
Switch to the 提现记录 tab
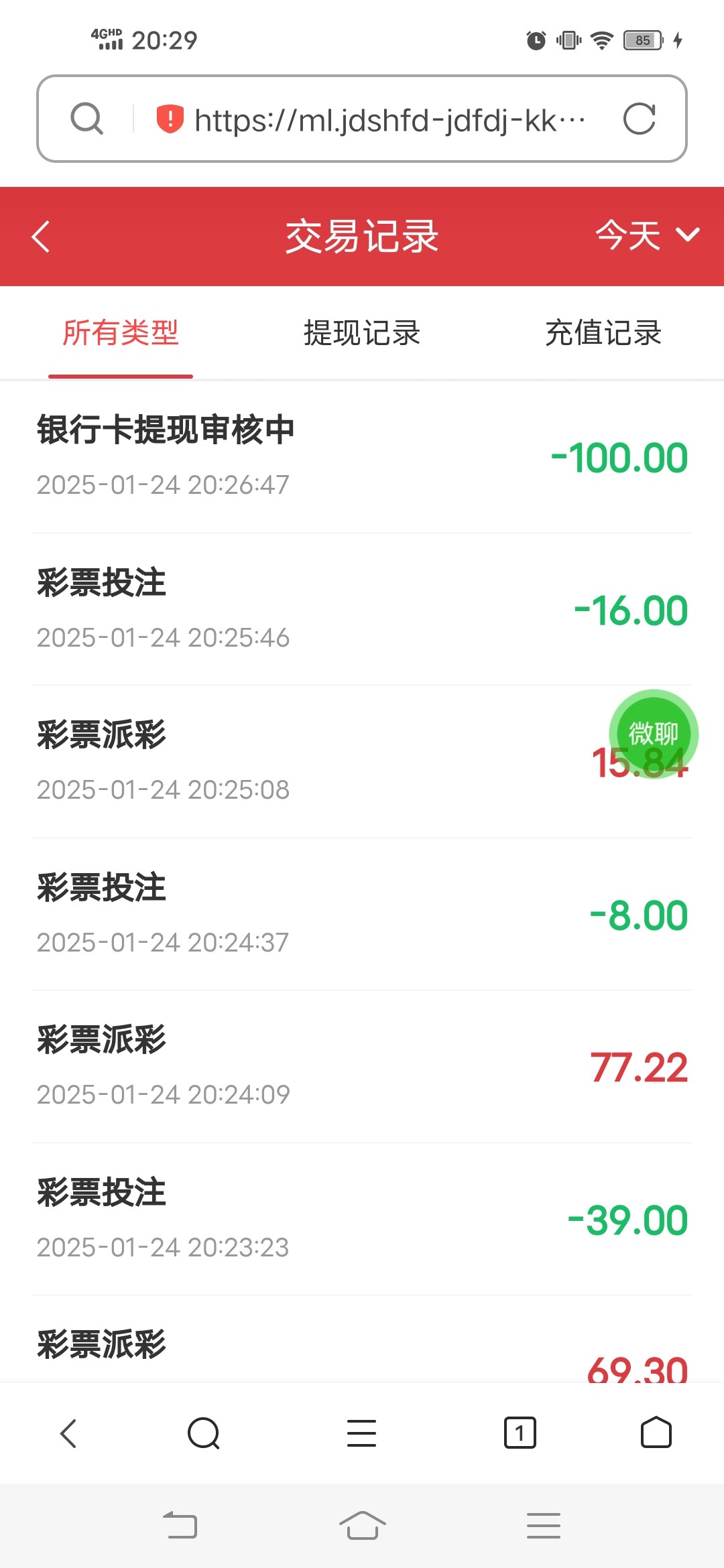(362, 333)
